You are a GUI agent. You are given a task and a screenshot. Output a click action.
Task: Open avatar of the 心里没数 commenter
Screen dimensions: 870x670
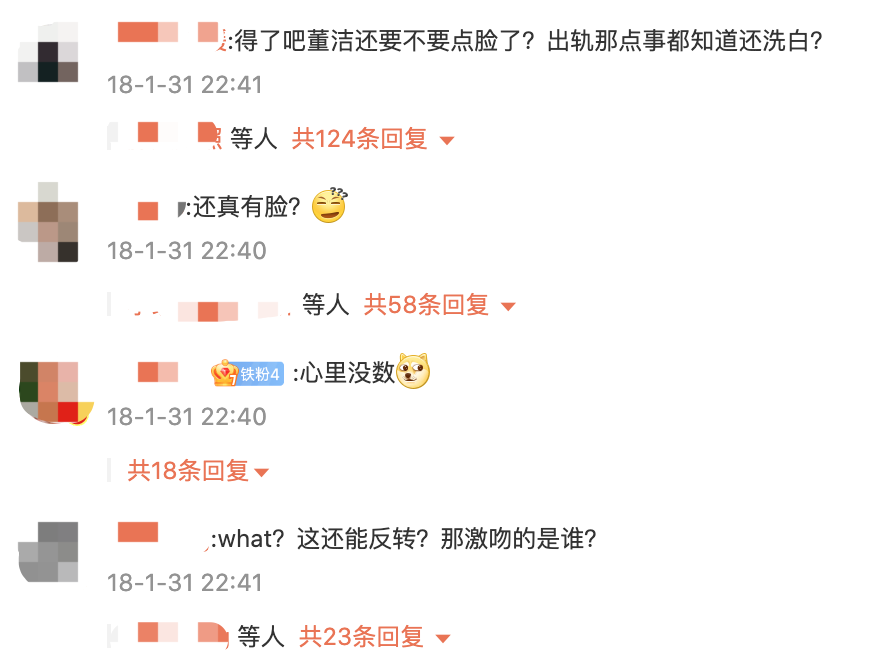[x=50, y=391]
